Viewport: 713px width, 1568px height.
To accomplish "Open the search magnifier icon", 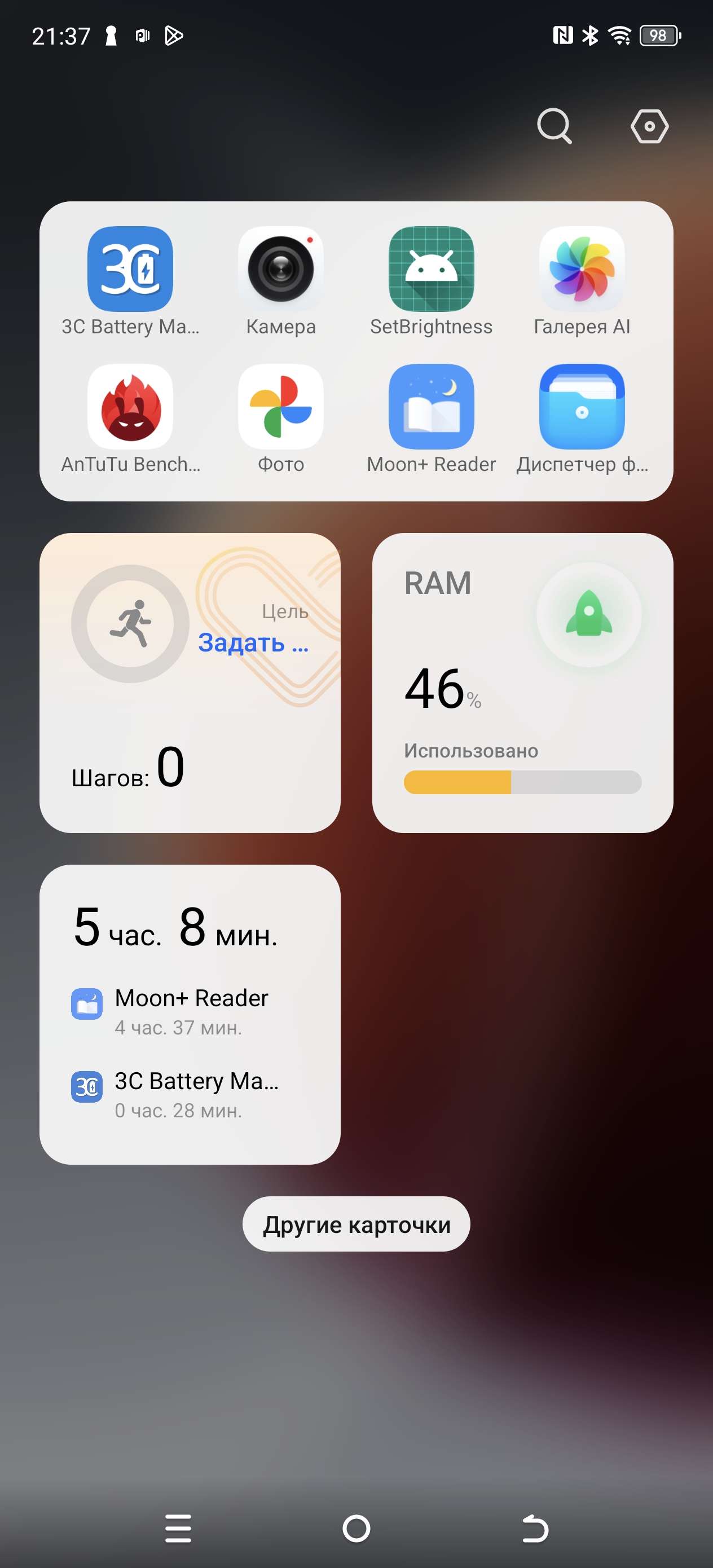I will [x=554, y=126].
